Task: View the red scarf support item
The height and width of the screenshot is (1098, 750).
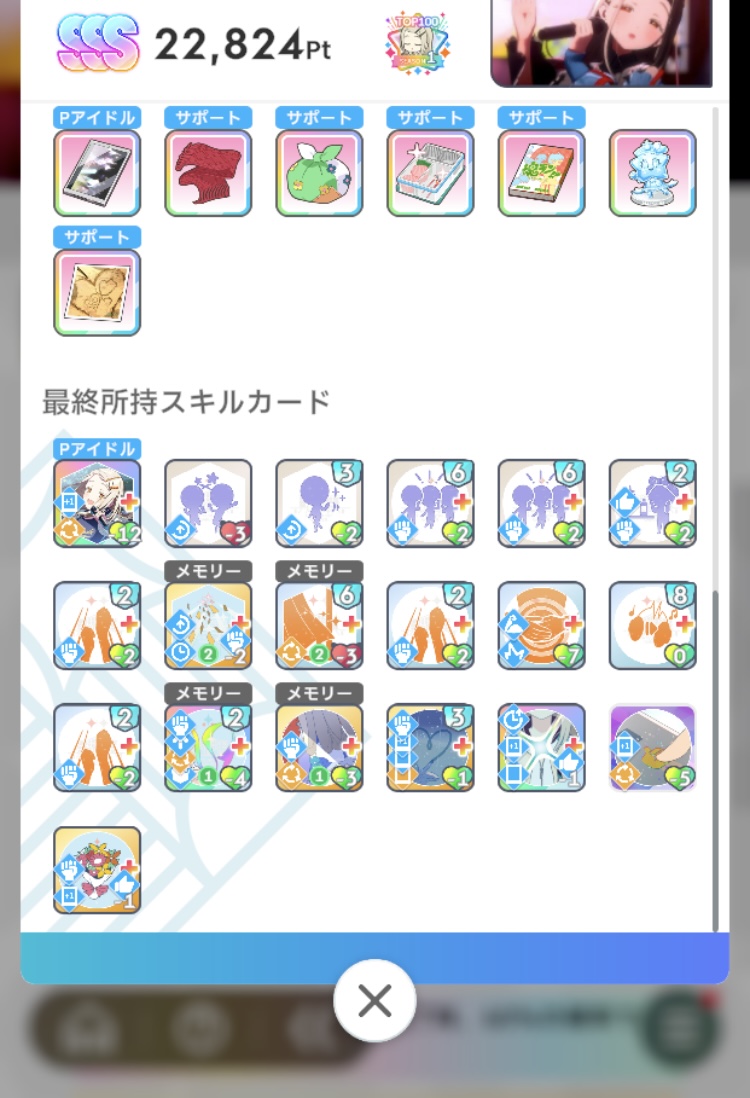Action: 208,173
